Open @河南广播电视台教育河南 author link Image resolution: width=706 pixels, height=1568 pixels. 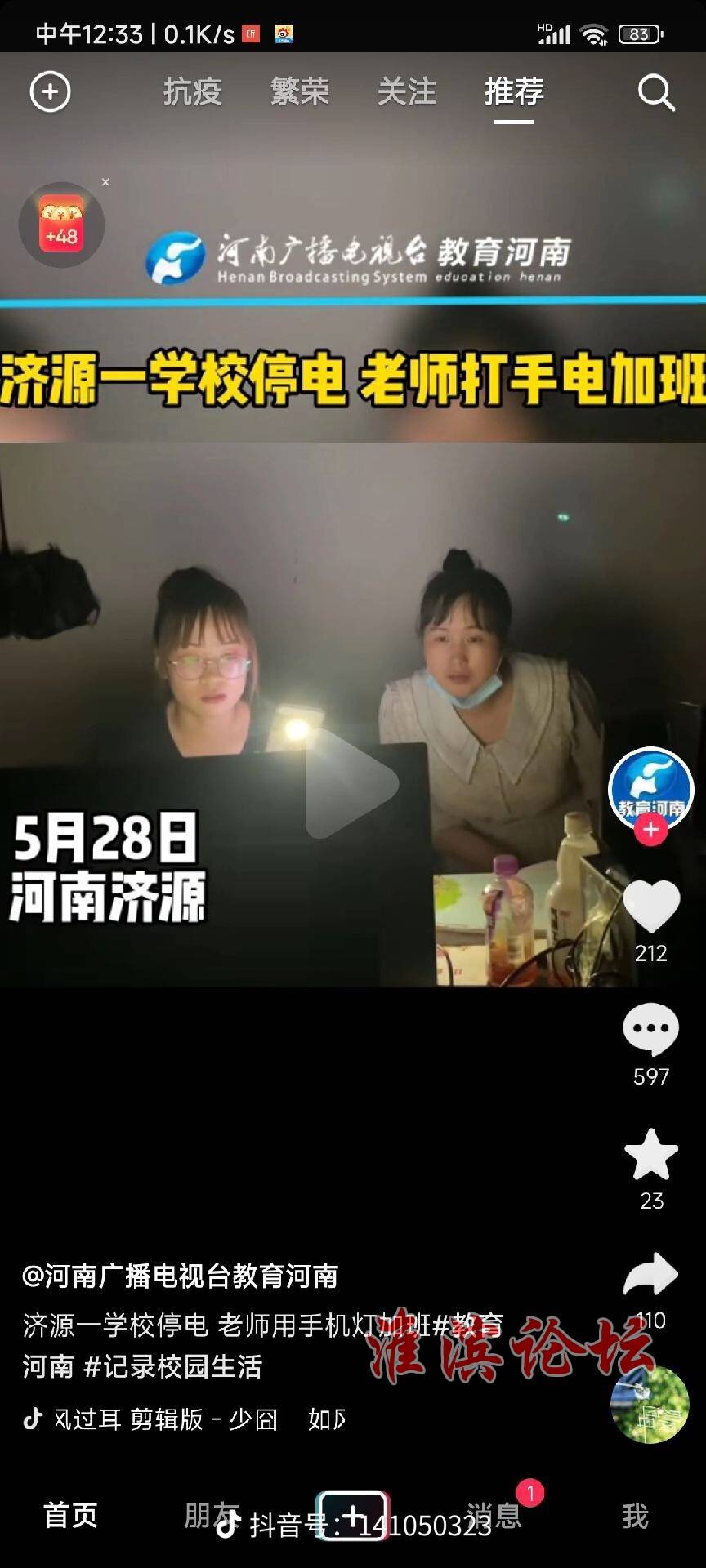coord(180,1276)
